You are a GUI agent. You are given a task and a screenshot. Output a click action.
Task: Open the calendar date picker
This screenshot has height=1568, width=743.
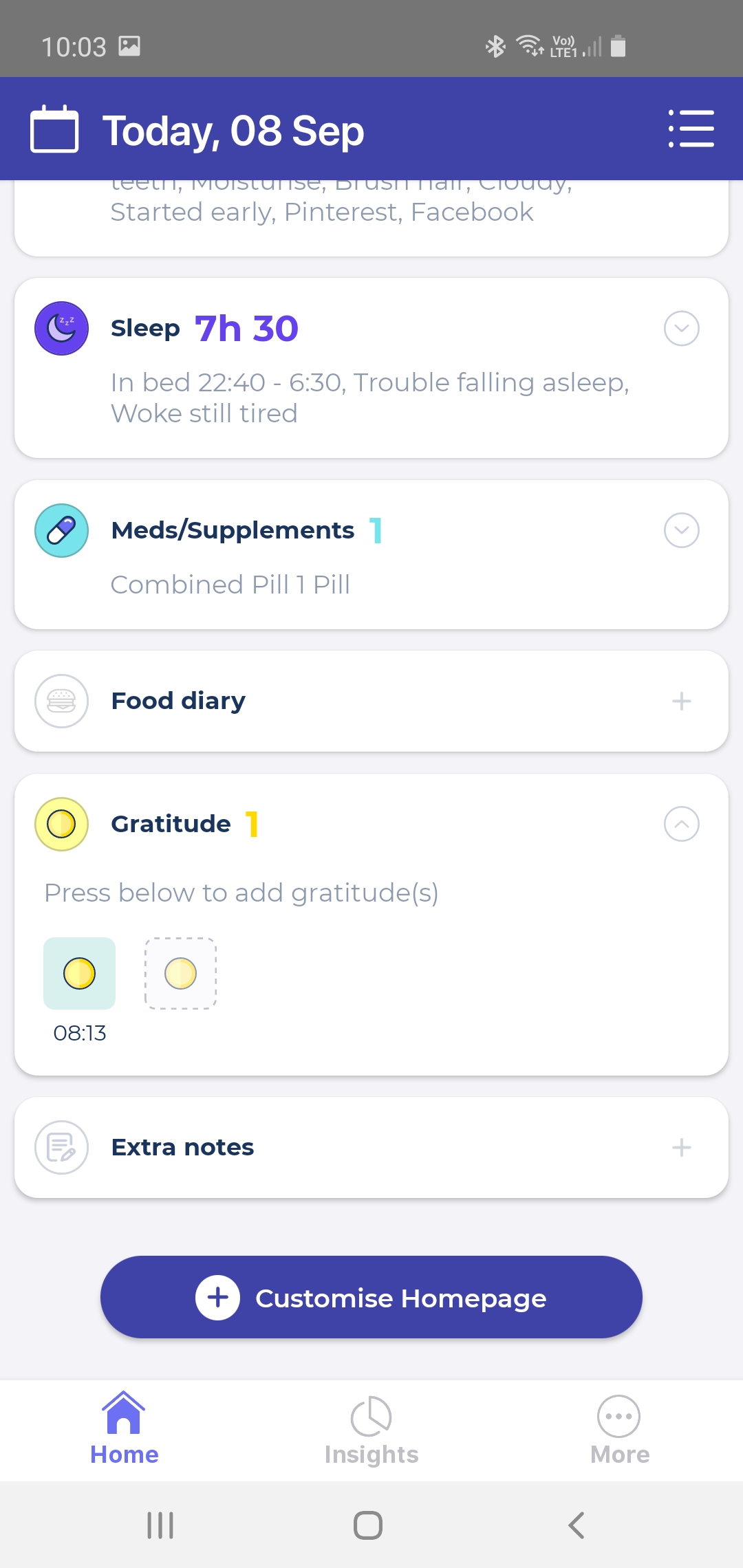point(54,129)
